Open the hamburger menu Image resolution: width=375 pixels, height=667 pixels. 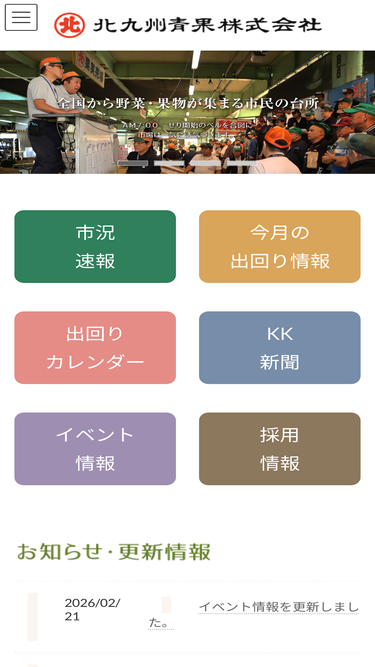coord(21,17)
